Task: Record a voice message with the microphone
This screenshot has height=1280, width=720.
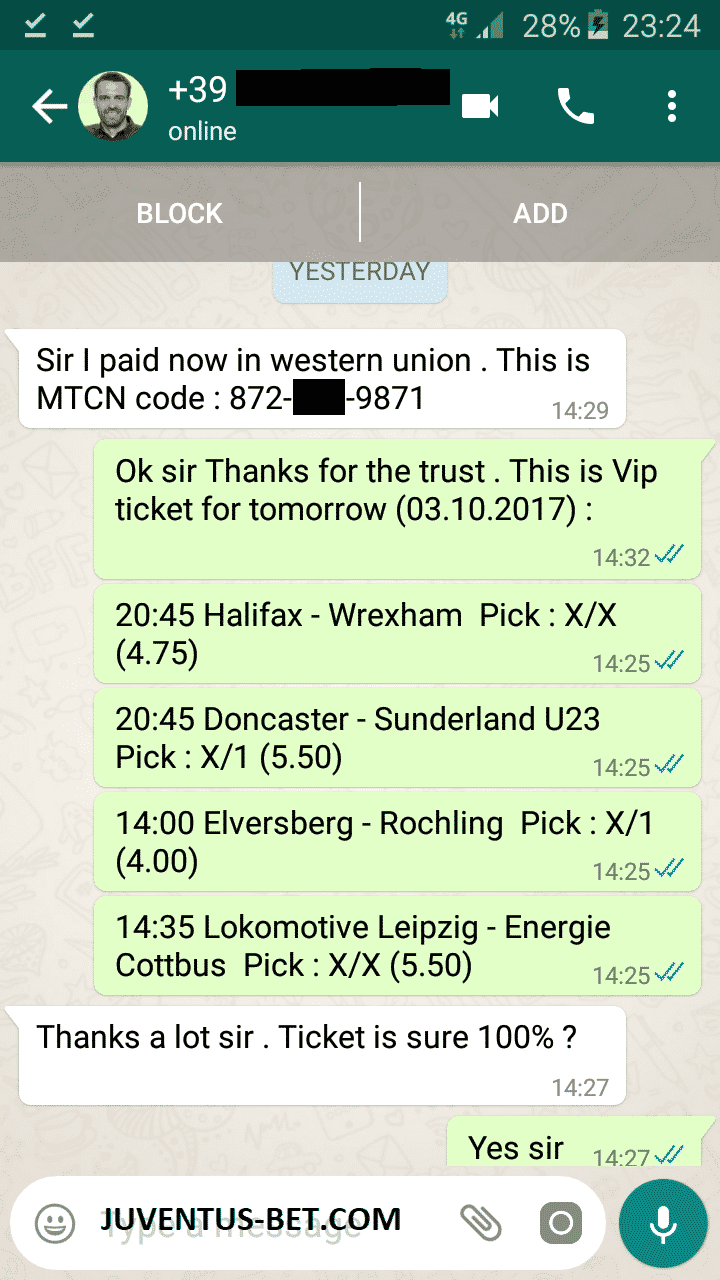Action: [663, 1224]
